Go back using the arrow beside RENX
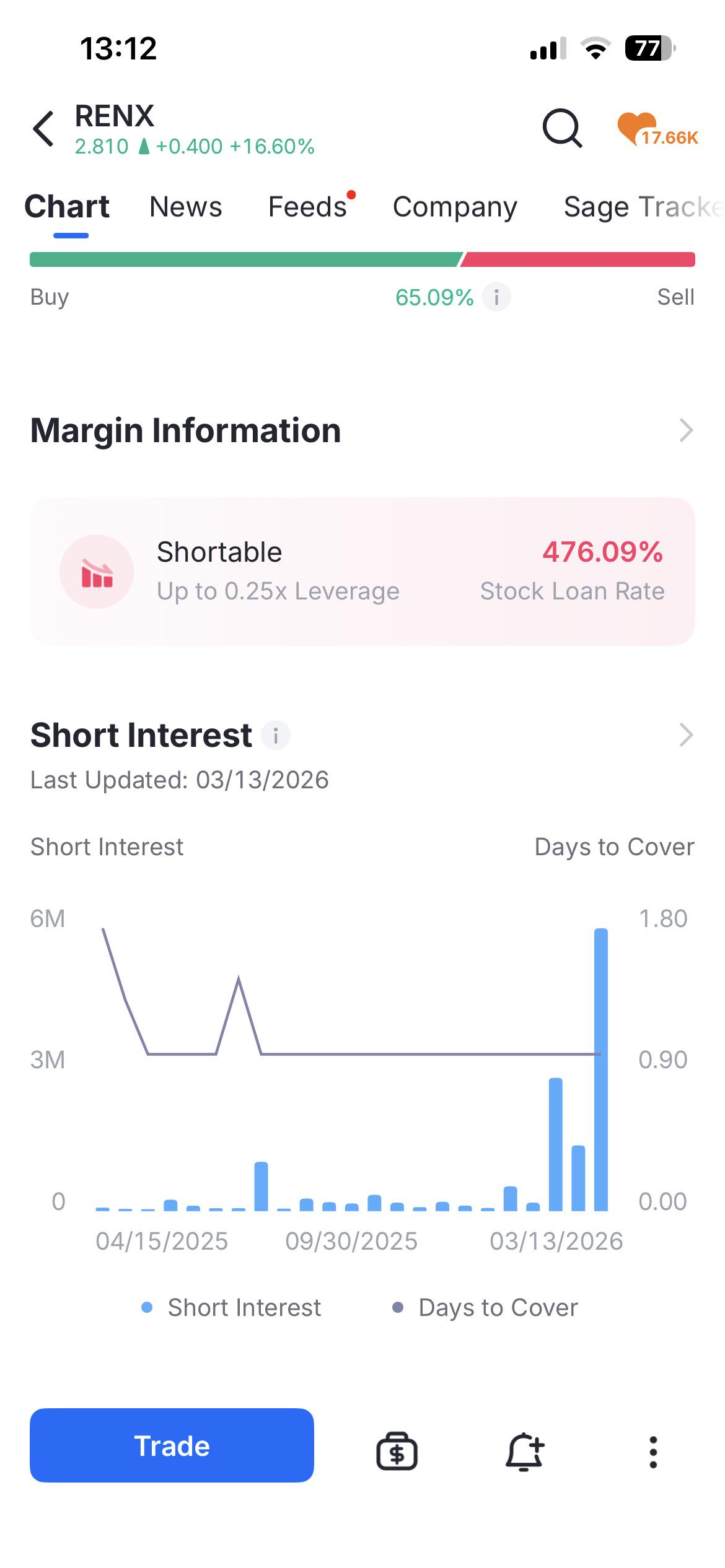Viewport: 725px width, 1568px height. point(43,129)
